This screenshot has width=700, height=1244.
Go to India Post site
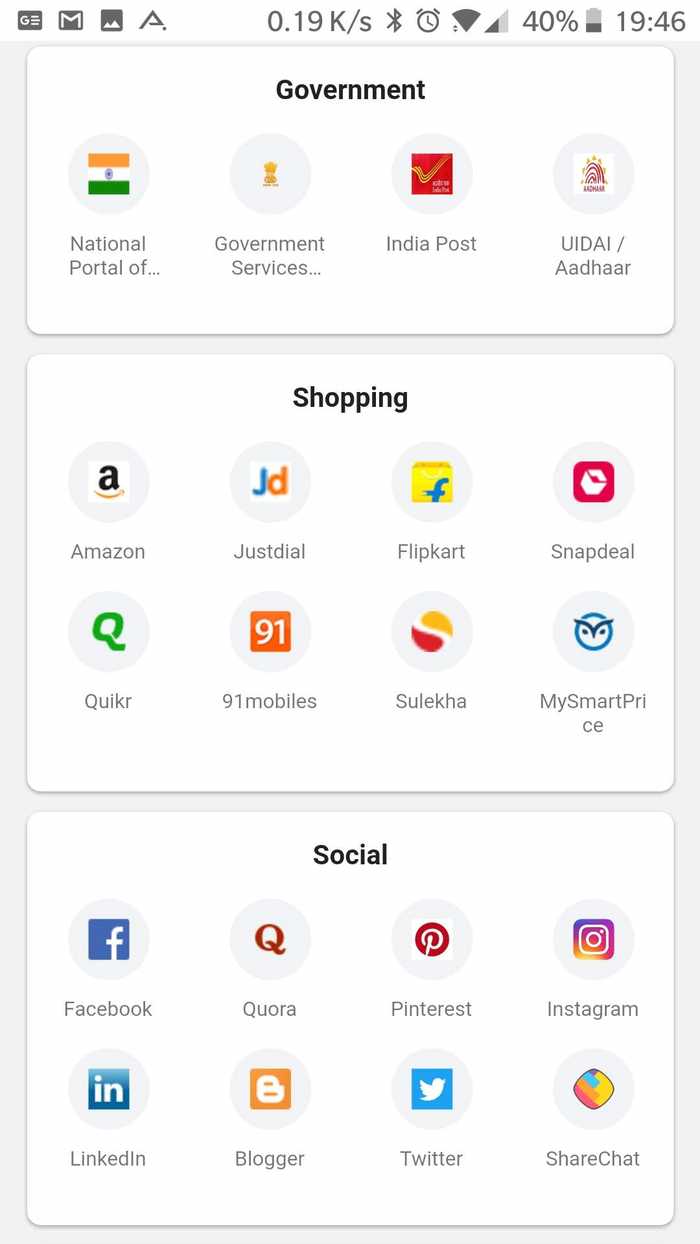click(431, 174)
